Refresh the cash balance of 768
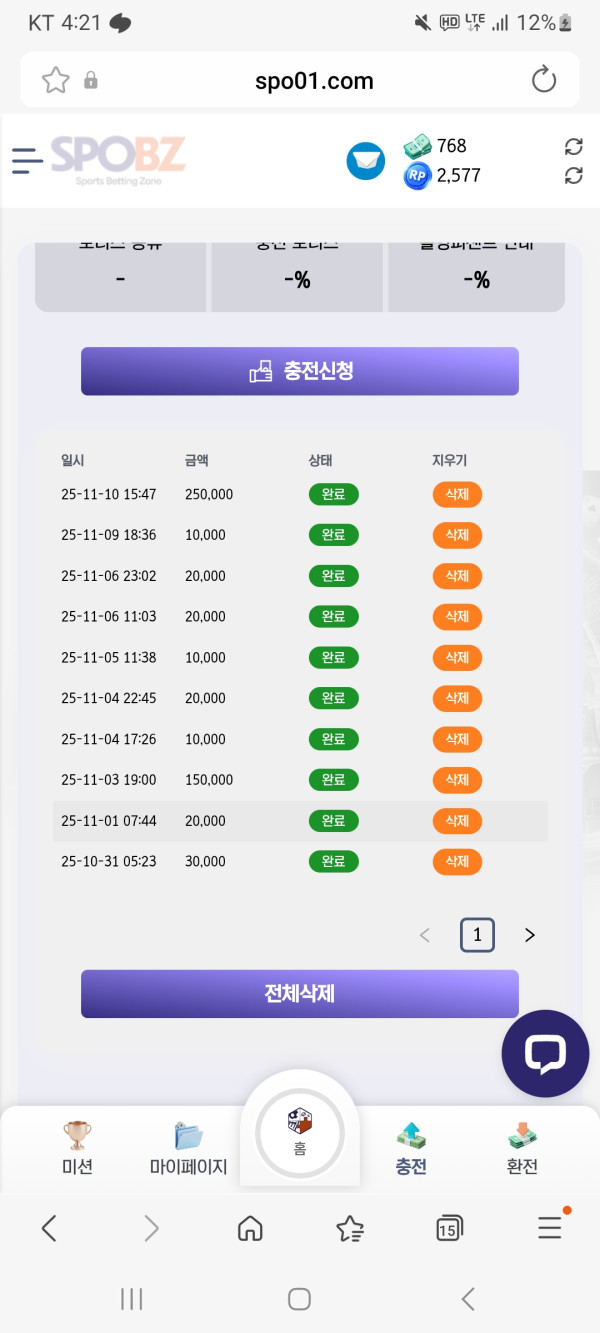 coord(573,147)
